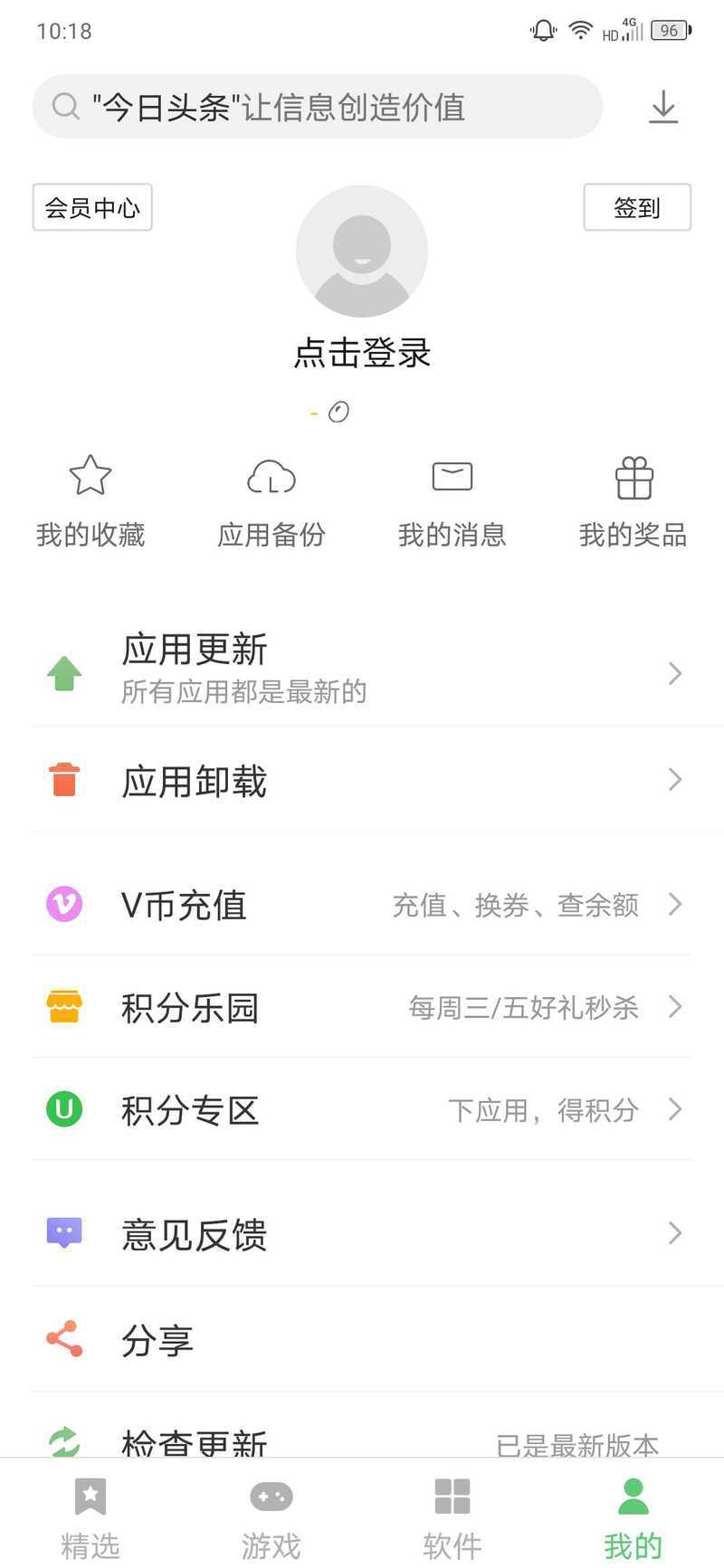Open the 应用卸载 row
This screenshot has width=724, height=1568.
click(362, 780)
